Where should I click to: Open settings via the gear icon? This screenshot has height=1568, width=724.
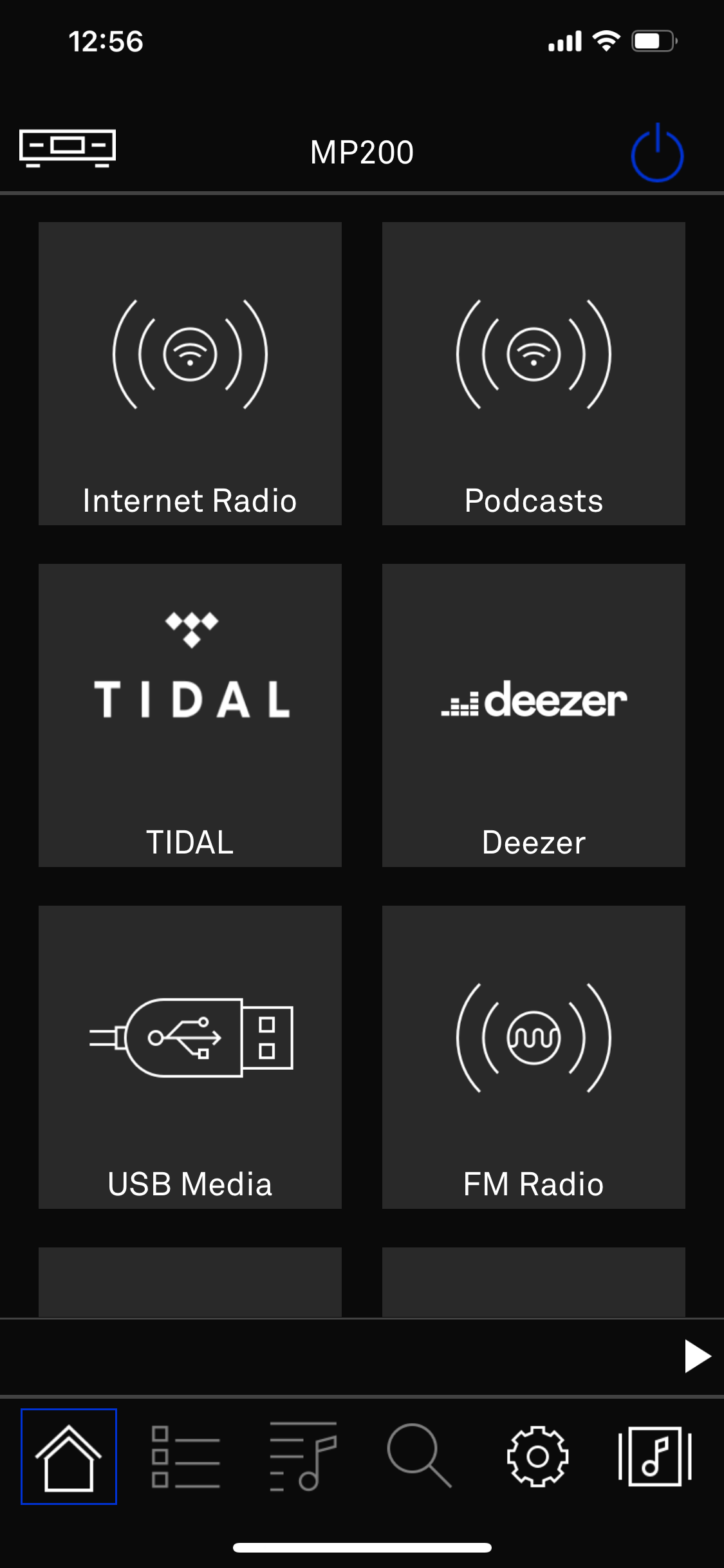(537, 1457)
